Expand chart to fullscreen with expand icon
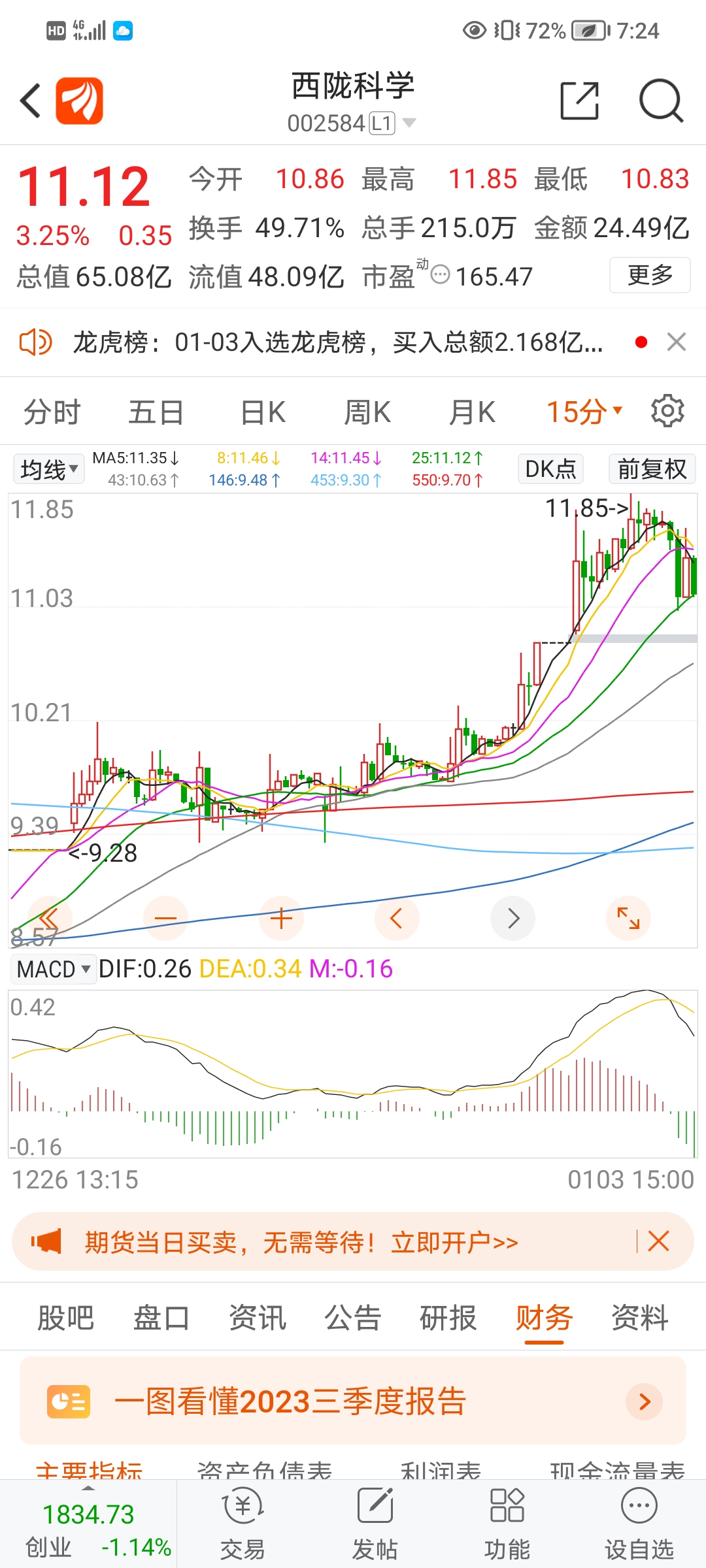This screenshot has height=1568, width=706. (628, 918)
